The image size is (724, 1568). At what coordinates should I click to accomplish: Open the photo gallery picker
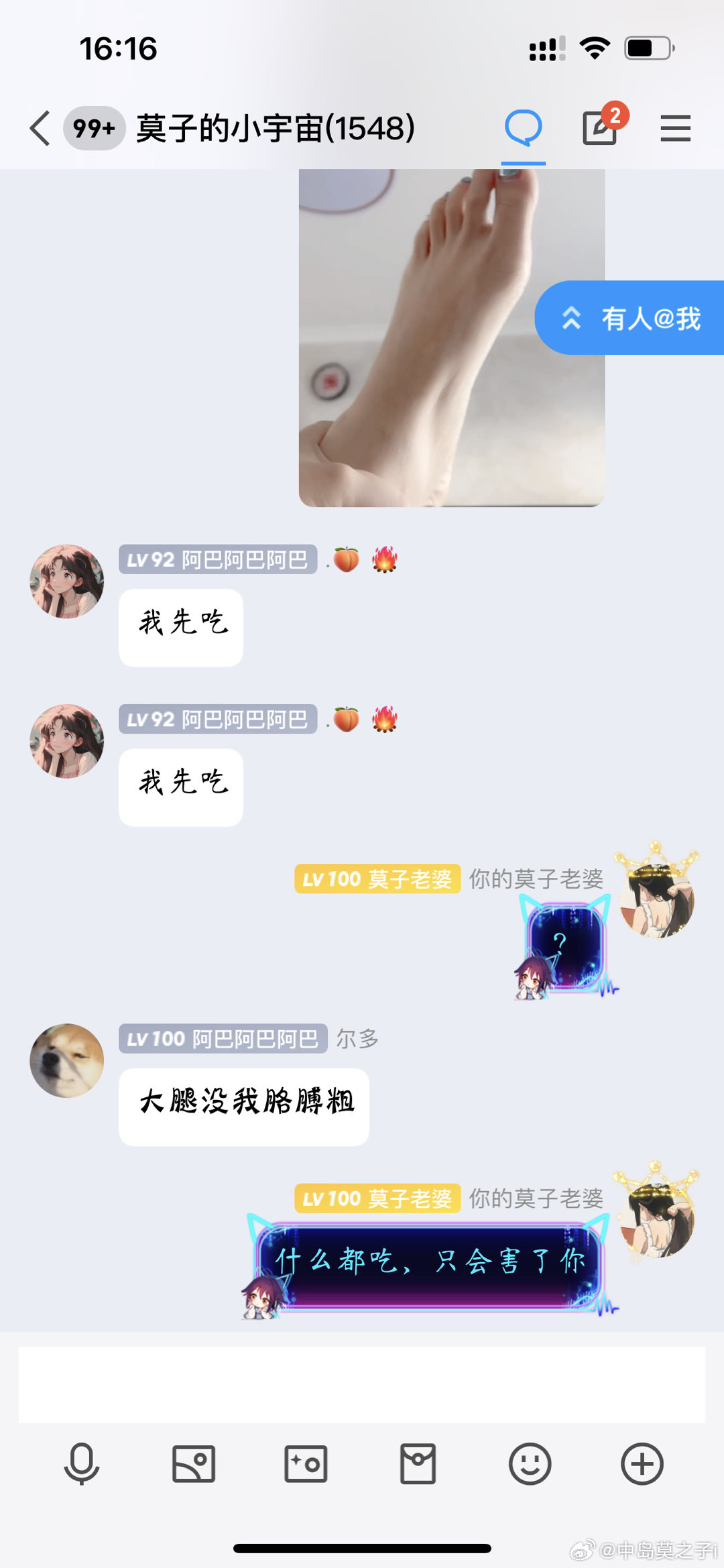(x=194, y=1463)
